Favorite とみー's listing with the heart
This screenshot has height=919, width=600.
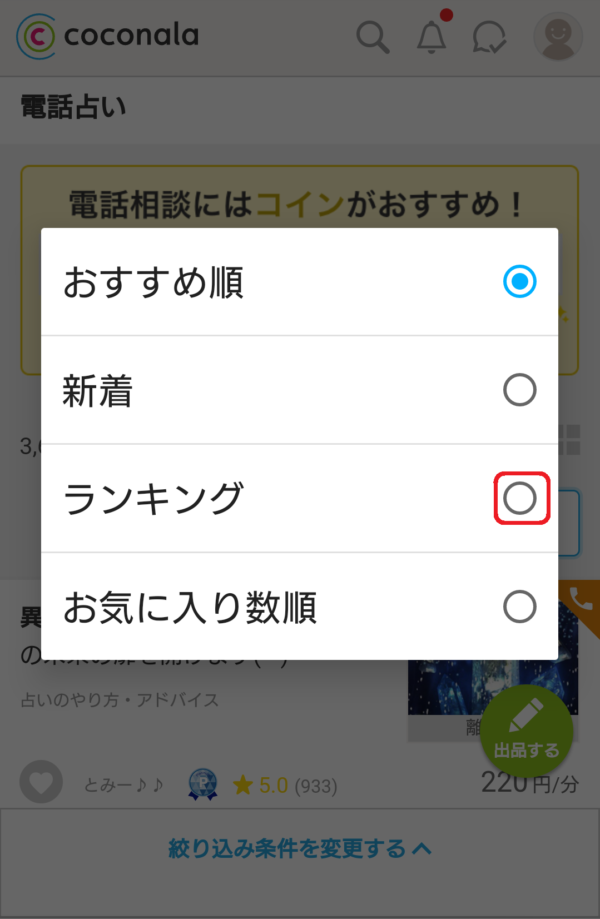pyautogui.click(x=41, y=783)
